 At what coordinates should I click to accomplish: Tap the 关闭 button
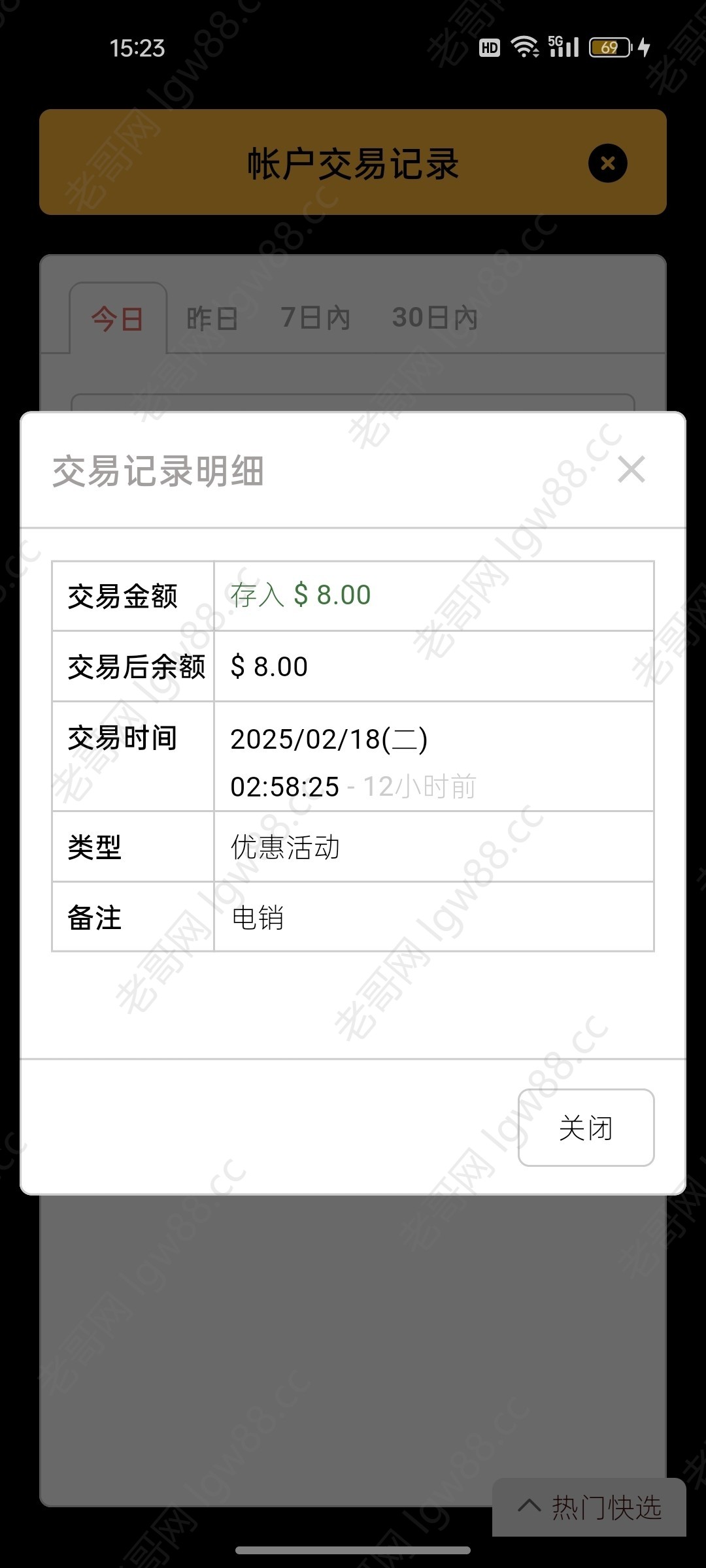pos(586,1128)
